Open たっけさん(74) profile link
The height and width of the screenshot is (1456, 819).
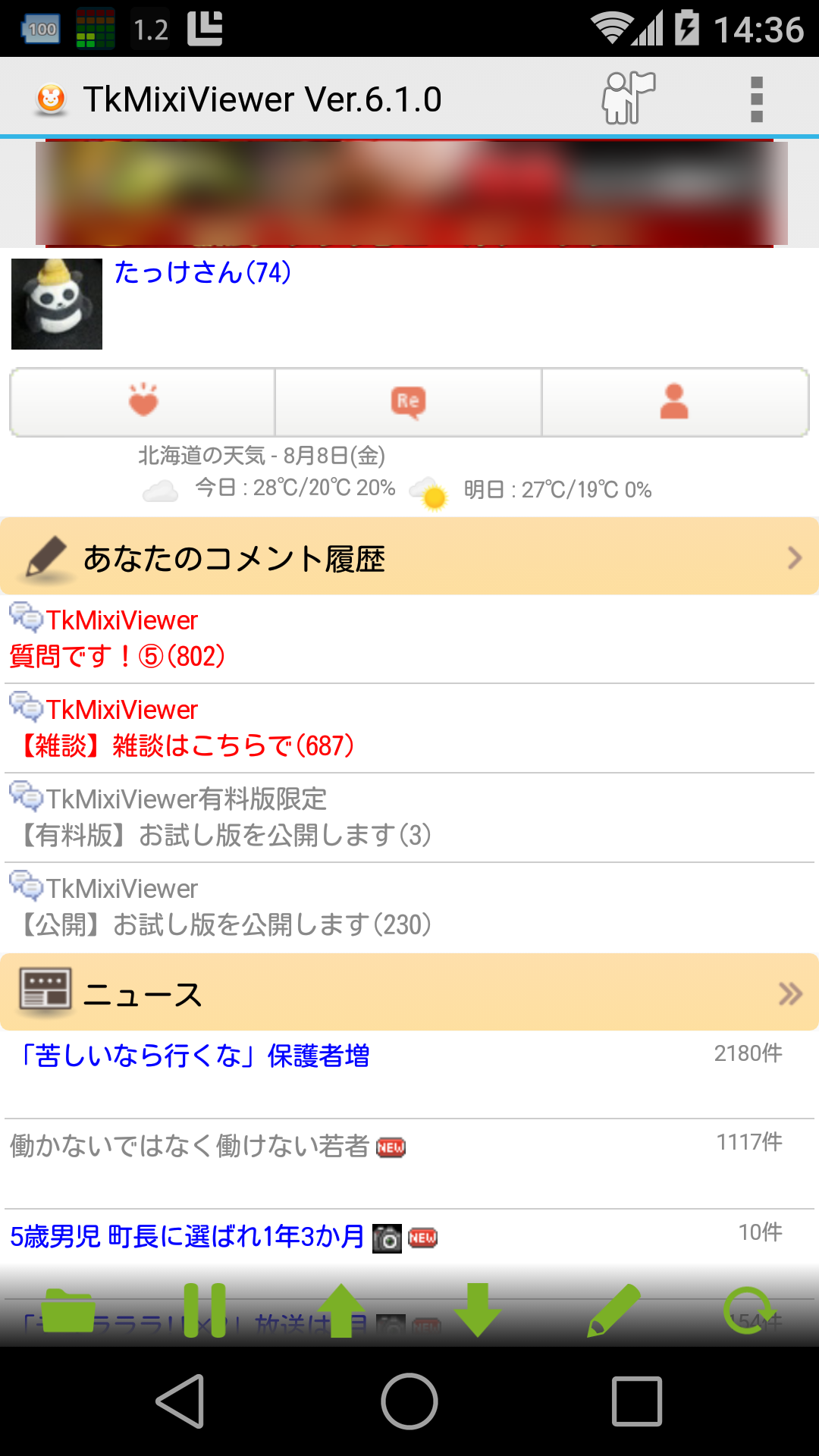click(202, 271)
